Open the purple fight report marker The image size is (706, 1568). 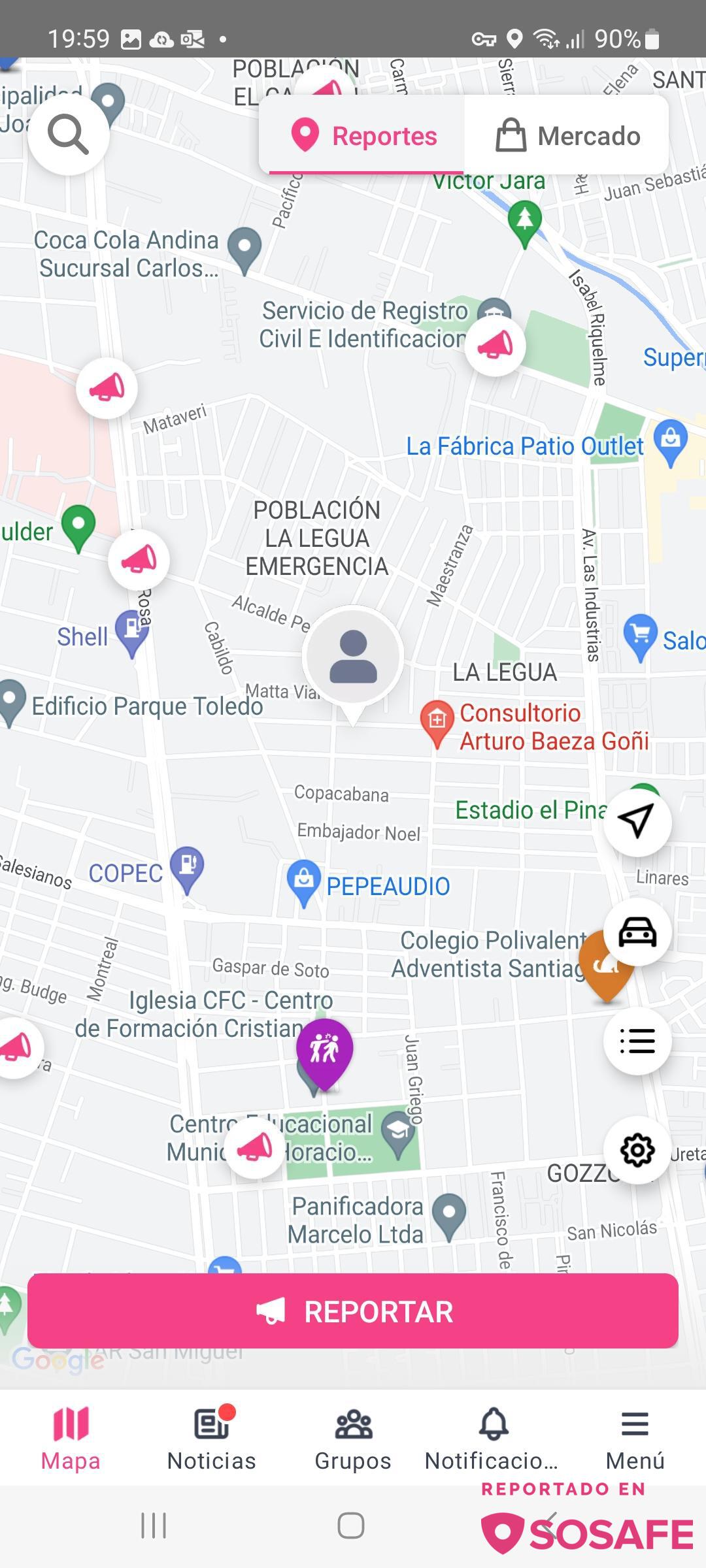point(324,1049)
